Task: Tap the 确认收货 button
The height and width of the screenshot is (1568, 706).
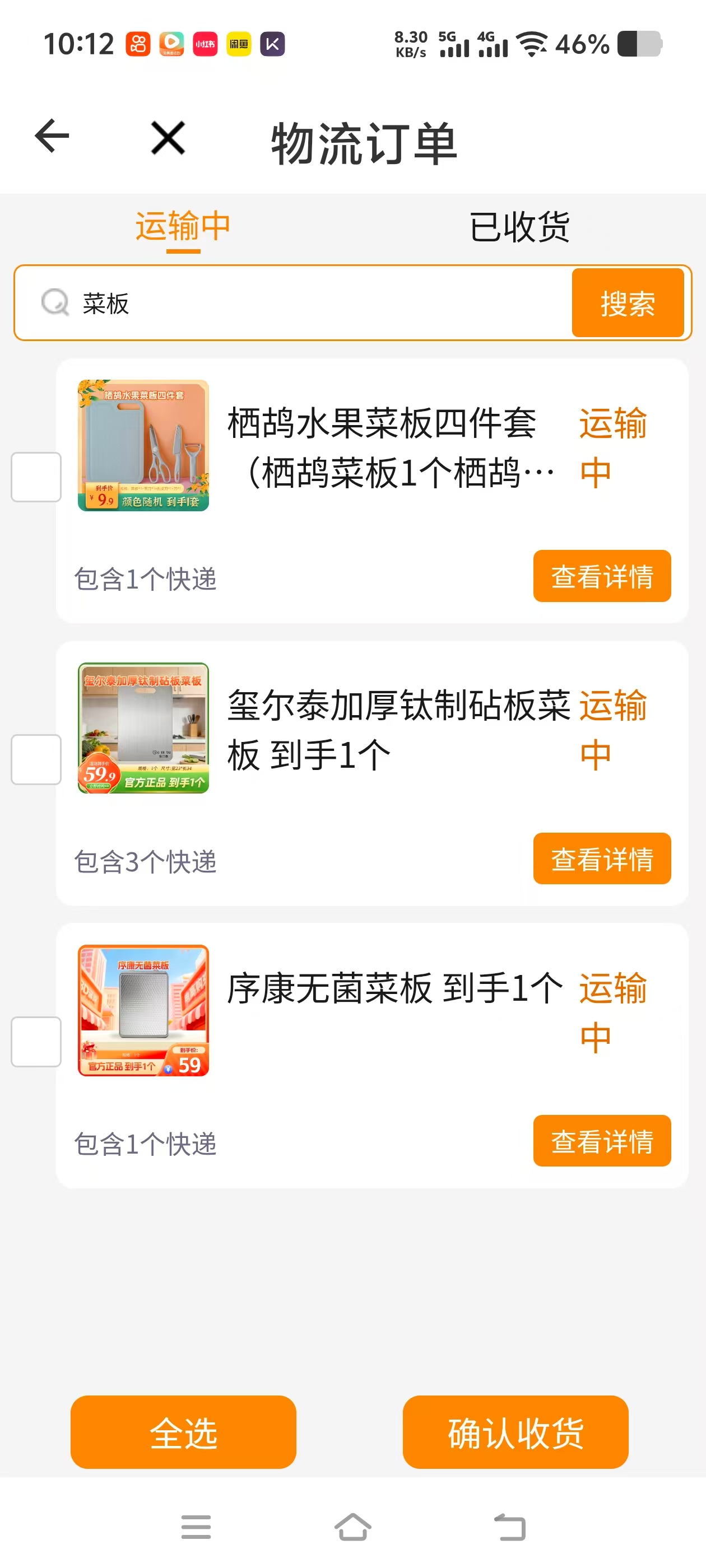Action: pos(515,1433)
